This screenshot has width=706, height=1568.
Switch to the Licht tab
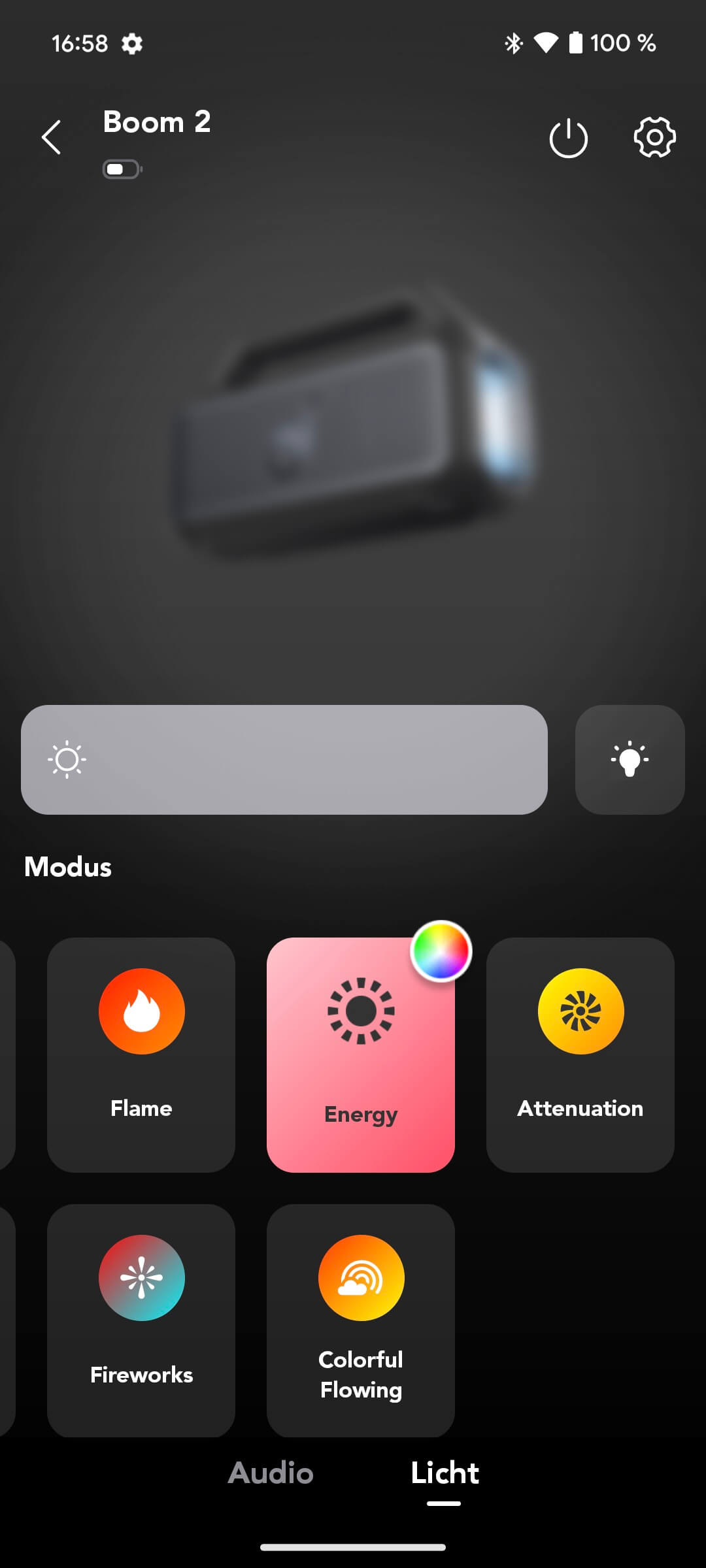[x=445, y=1473]
